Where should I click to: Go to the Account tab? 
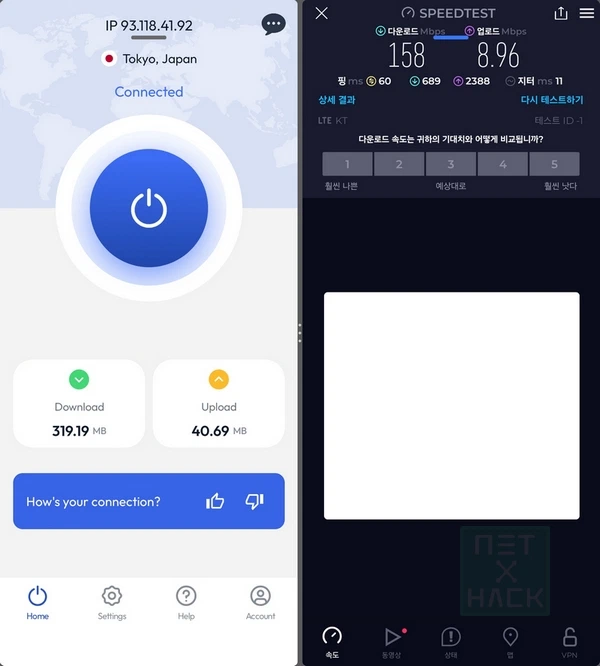pos(260,602)
